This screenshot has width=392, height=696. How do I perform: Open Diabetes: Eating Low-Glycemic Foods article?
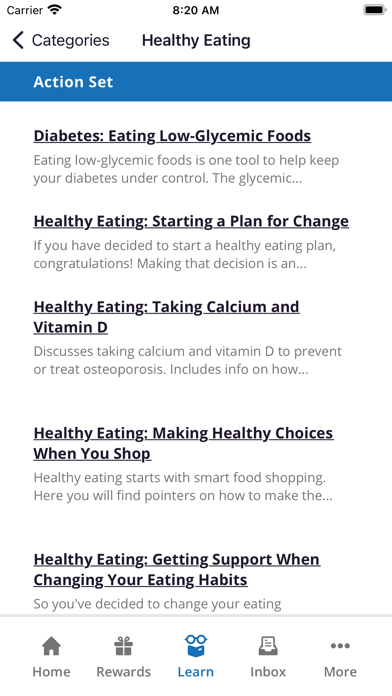[172, 136]
